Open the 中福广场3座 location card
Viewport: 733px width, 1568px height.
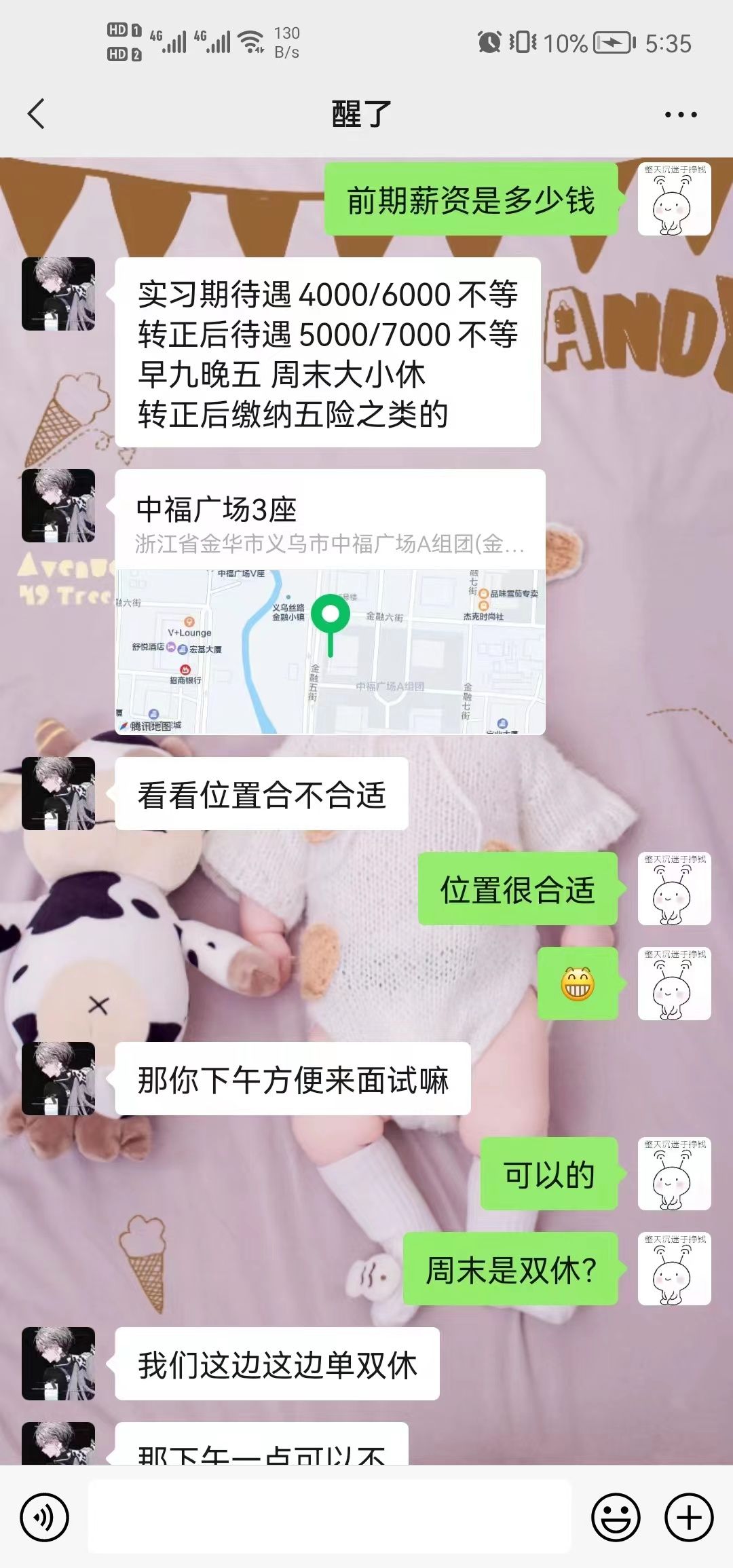[x=330, y=601]
